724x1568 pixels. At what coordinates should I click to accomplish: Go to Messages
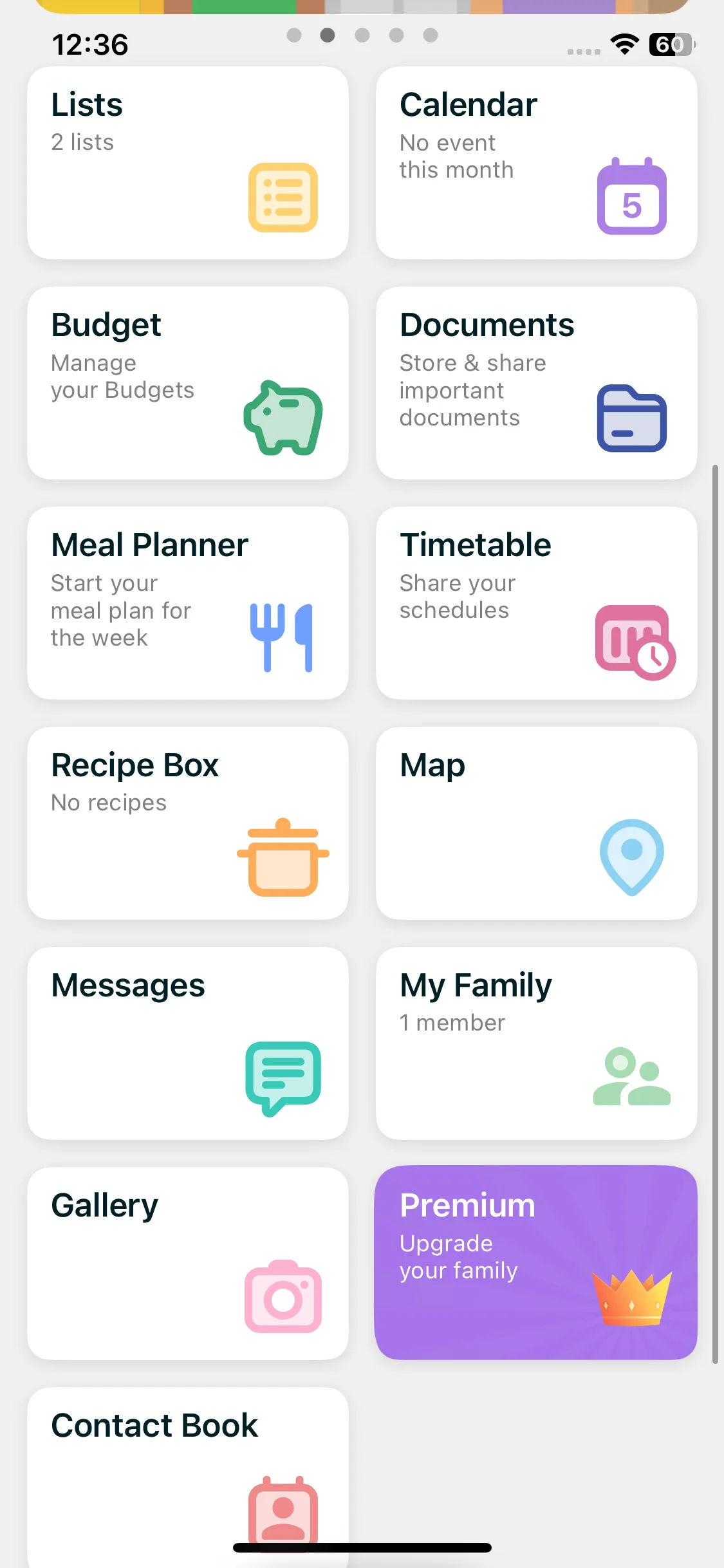187,1043
